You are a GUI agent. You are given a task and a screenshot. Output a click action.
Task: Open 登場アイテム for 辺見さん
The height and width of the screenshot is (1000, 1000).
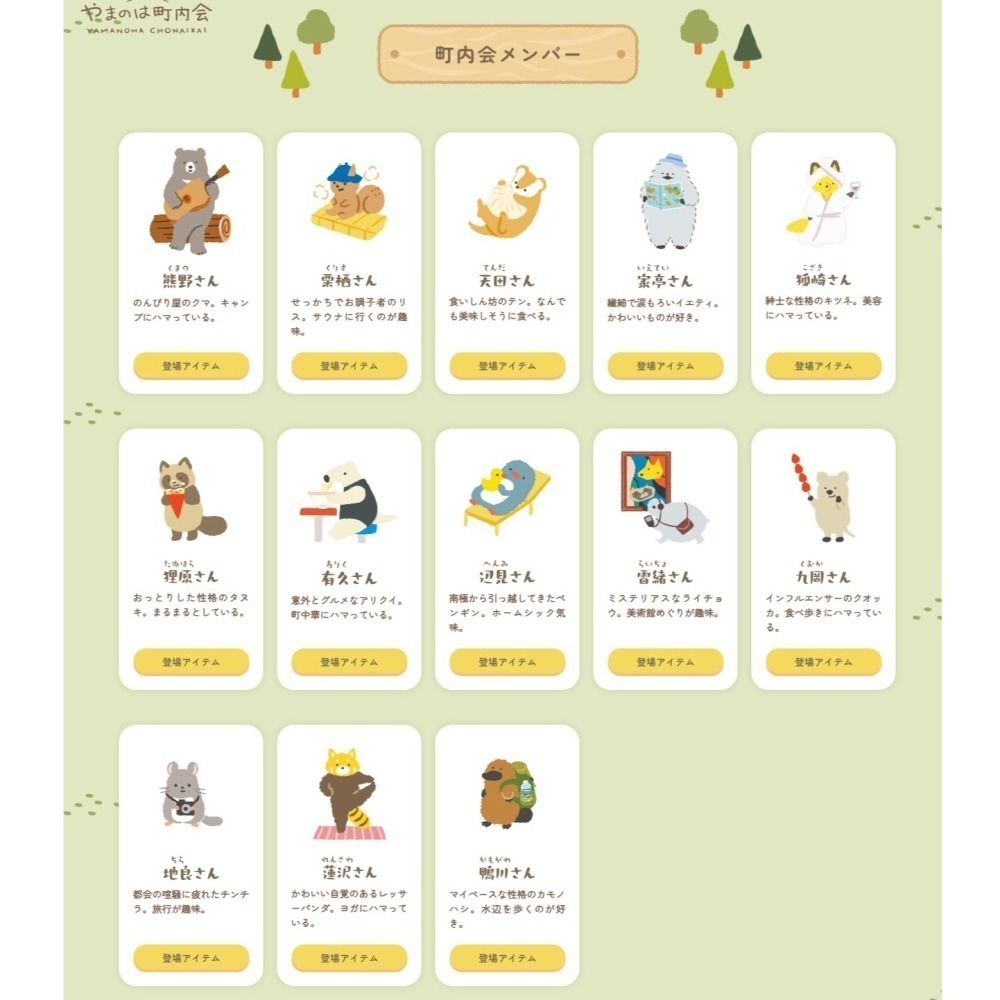(507, 662)
